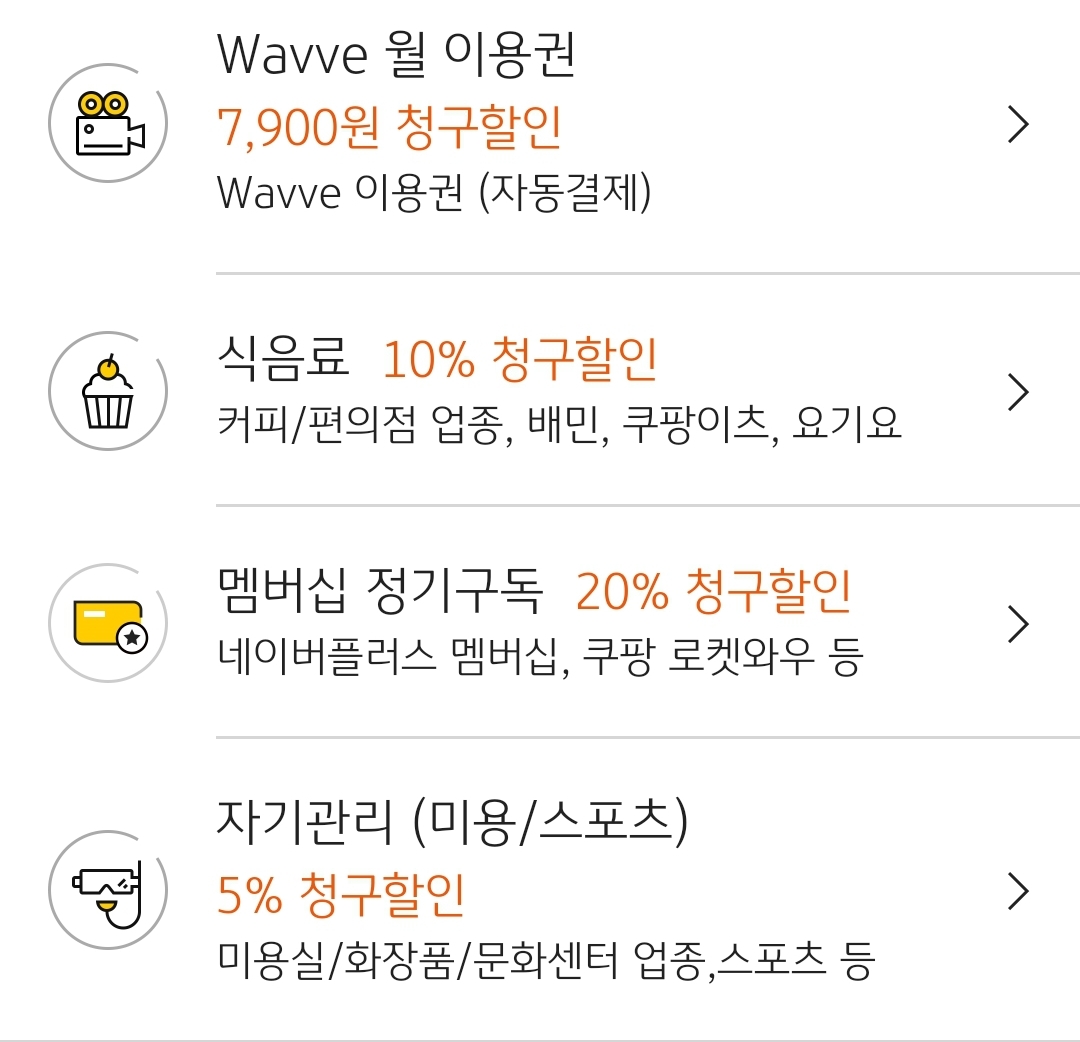1080x1042 pixels.
Task: View 자기관리 (미용/스포츠) 5% 청구할인
Action: coord(540,890)
